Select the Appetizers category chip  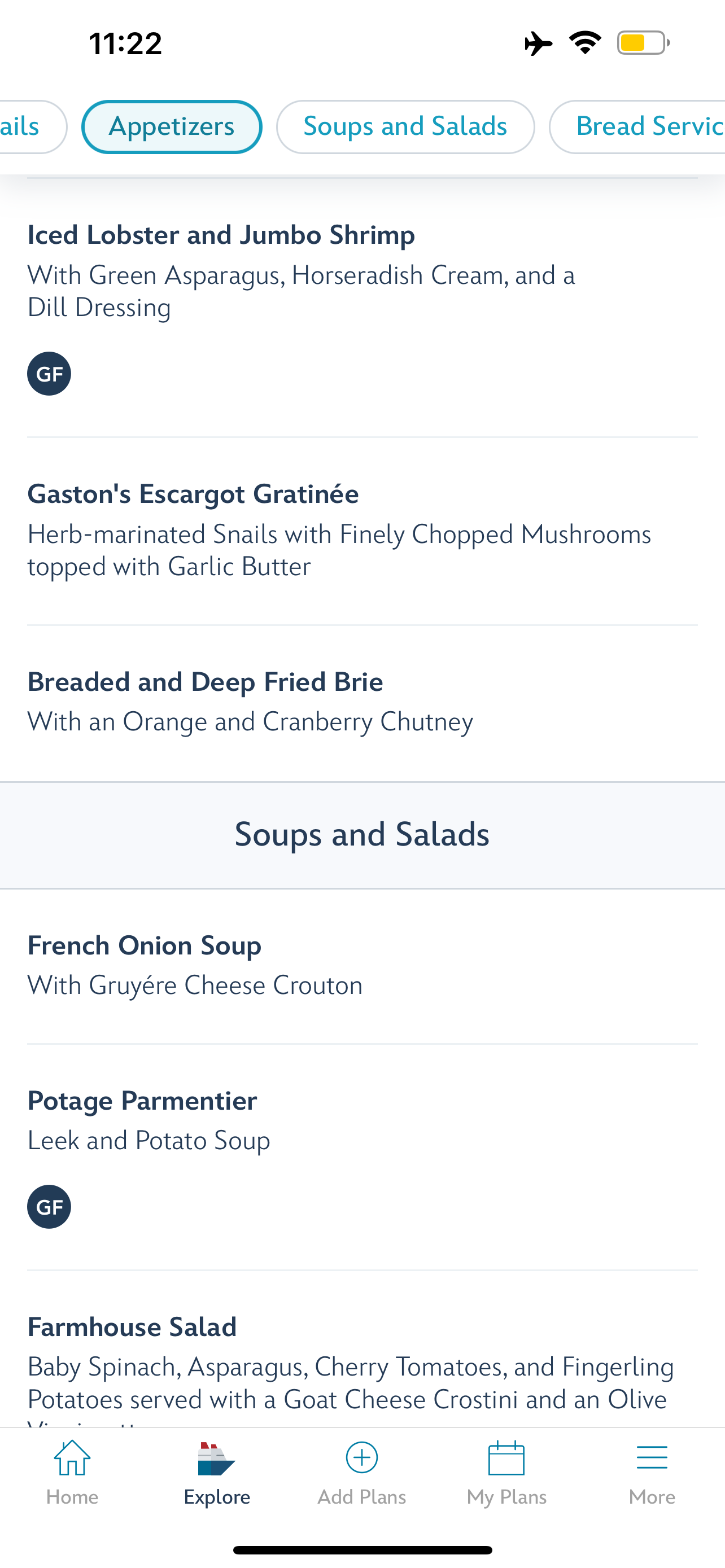[172, 126]
